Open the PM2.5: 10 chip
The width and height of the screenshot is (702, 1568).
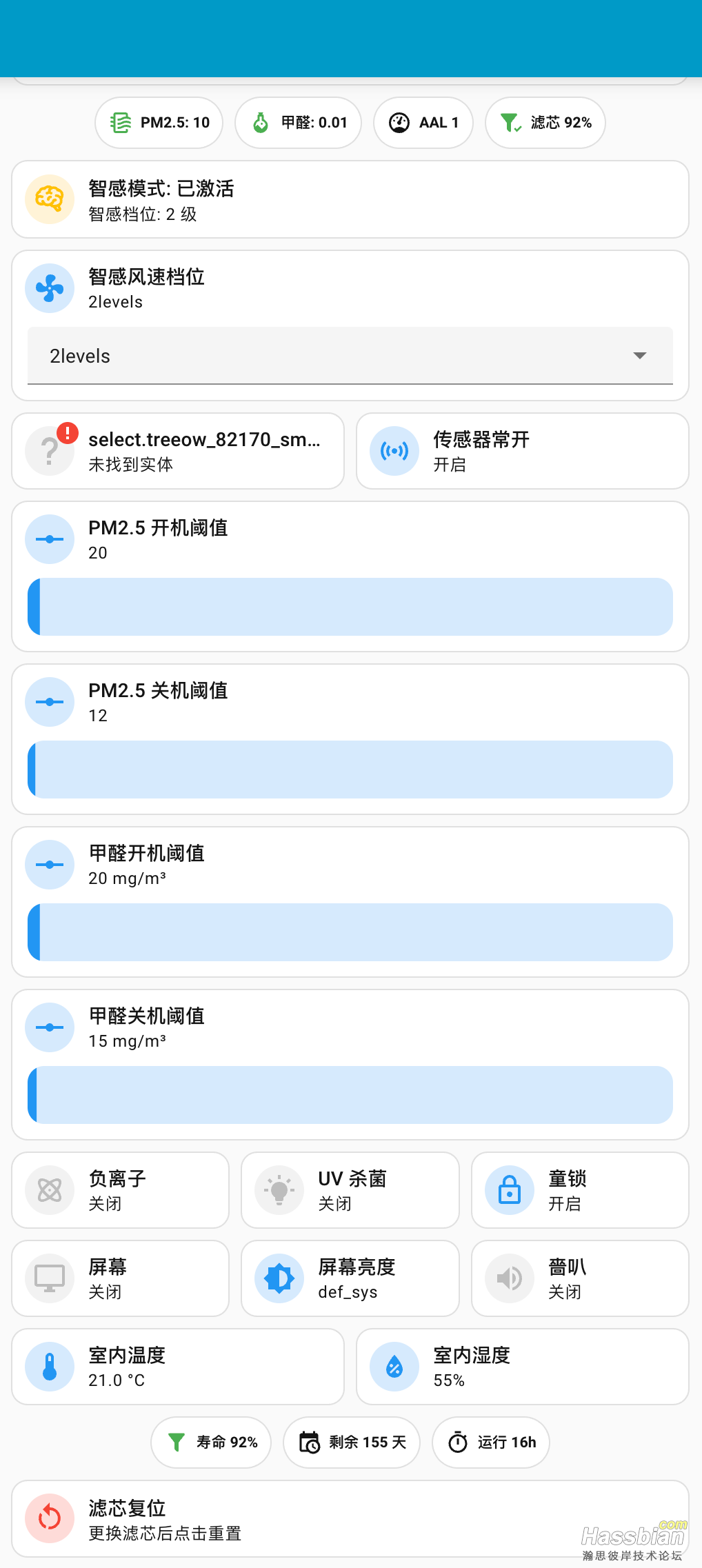click(159, 123)
